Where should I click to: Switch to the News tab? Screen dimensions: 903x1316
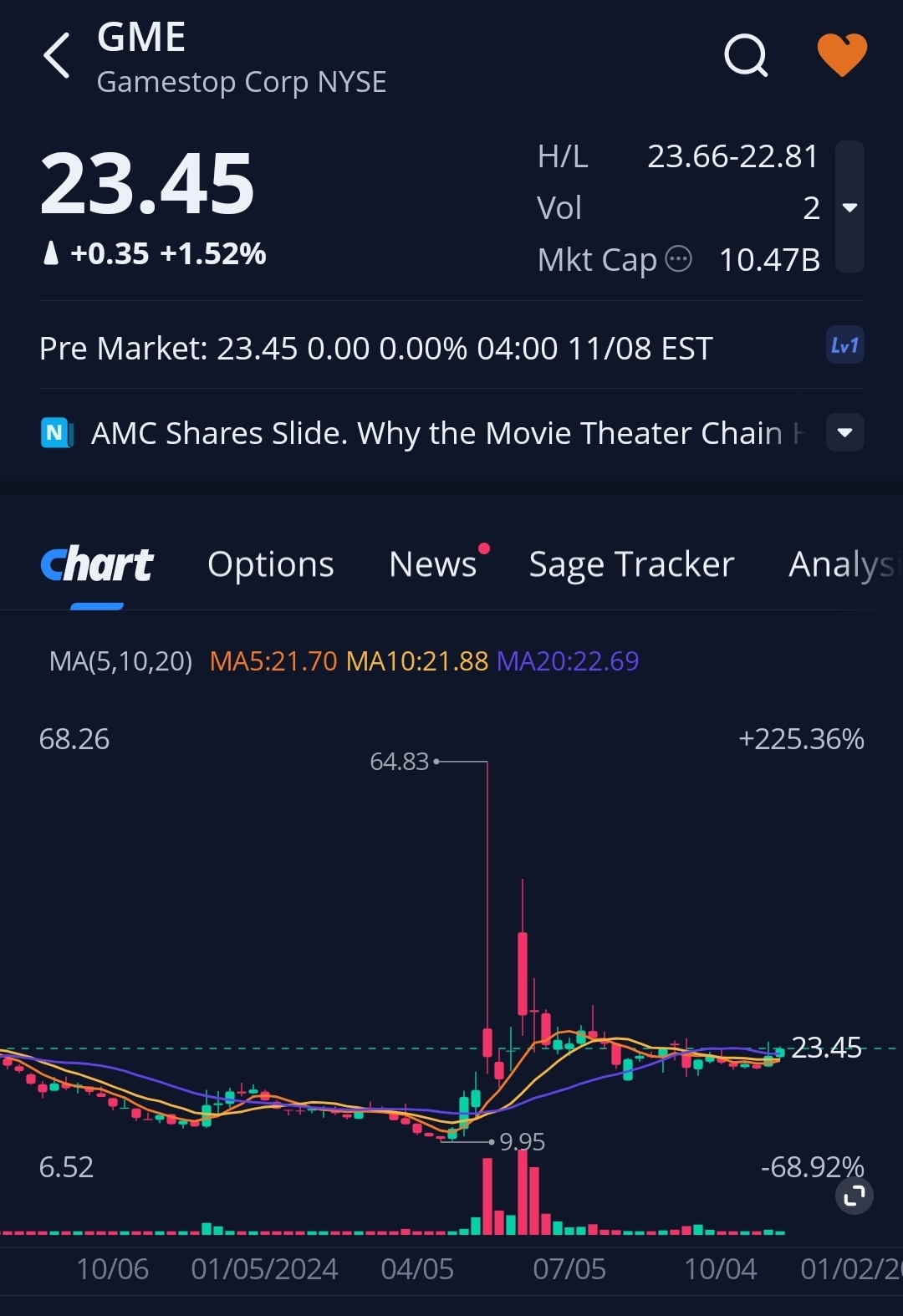pos(432,564)
